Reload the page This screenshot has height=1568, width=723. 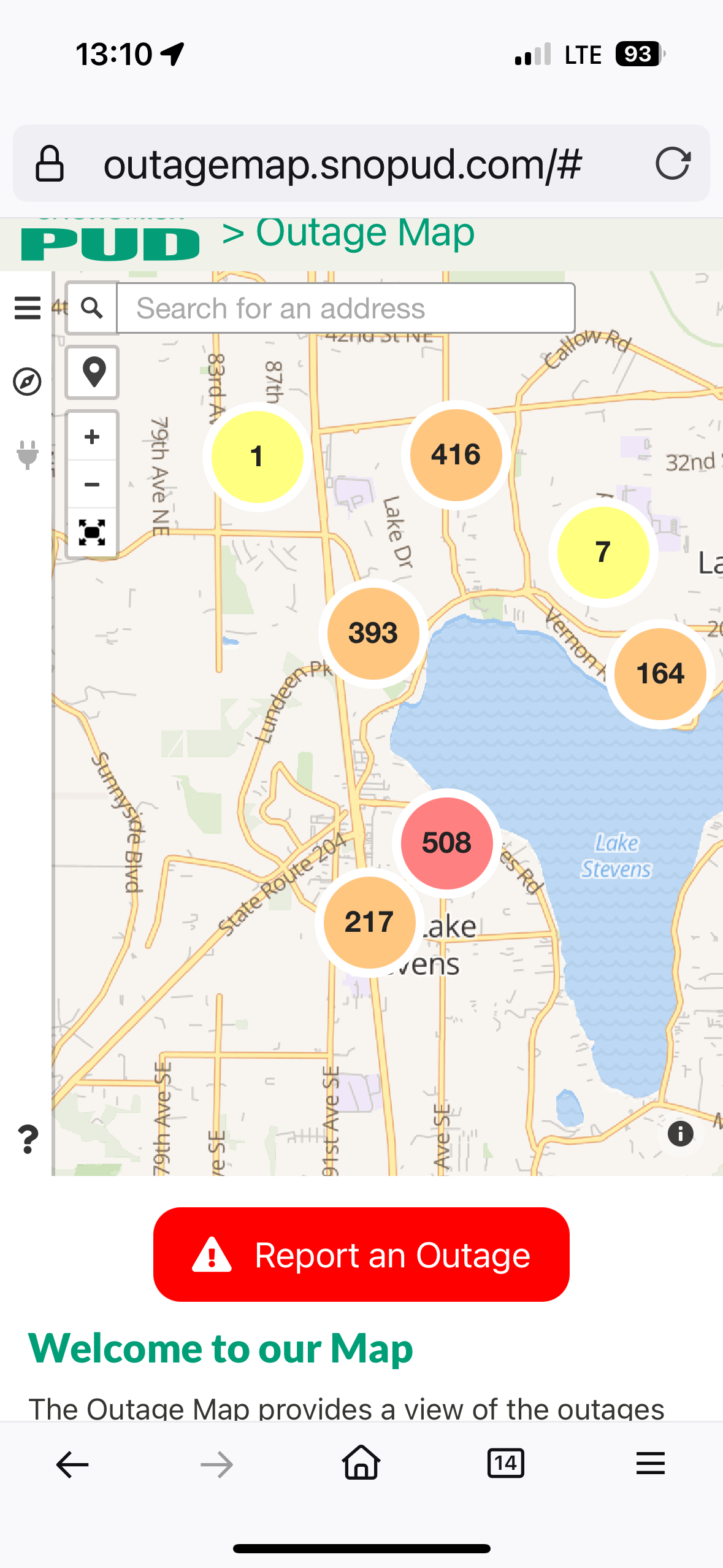point(673,164)
